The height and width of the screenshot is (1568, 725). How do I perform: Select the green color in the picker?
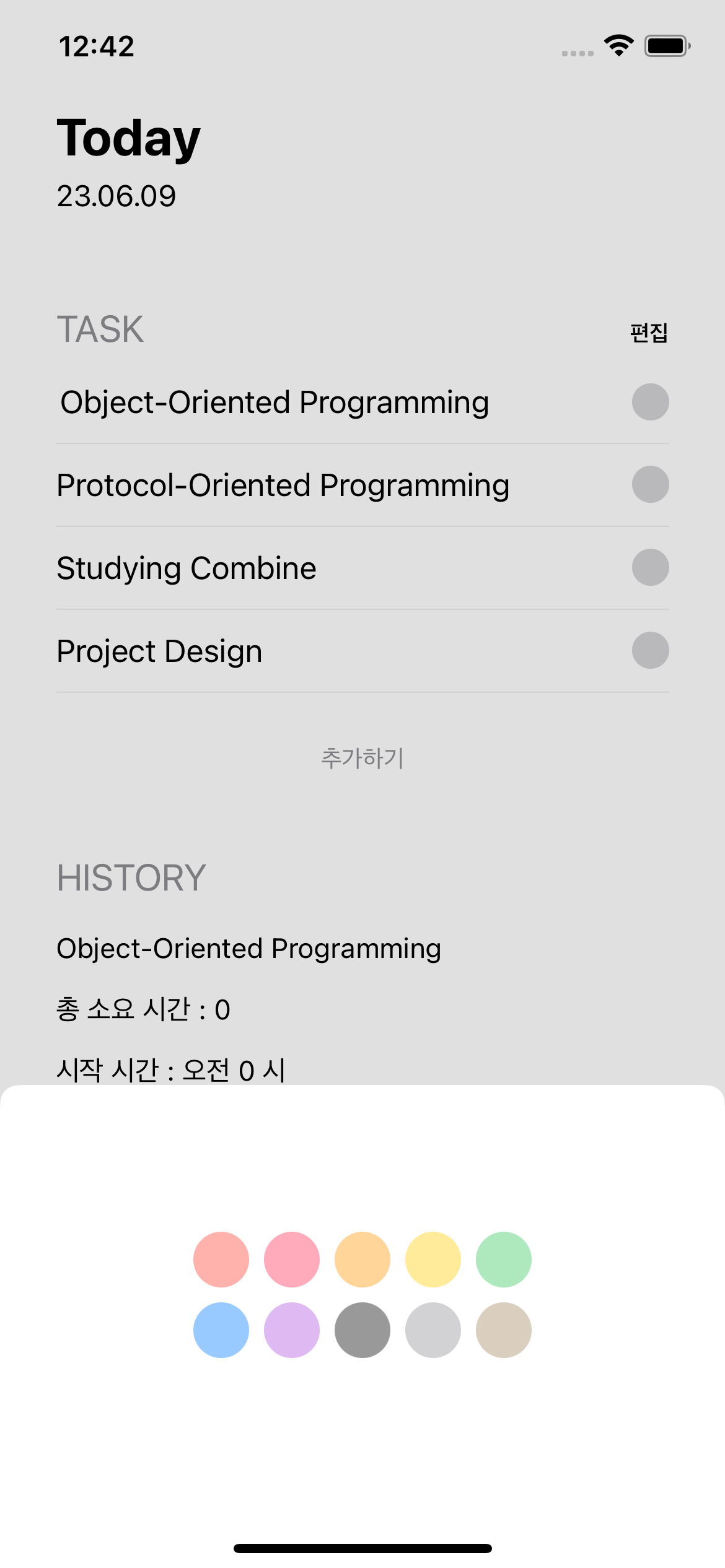pos(504,1259)
